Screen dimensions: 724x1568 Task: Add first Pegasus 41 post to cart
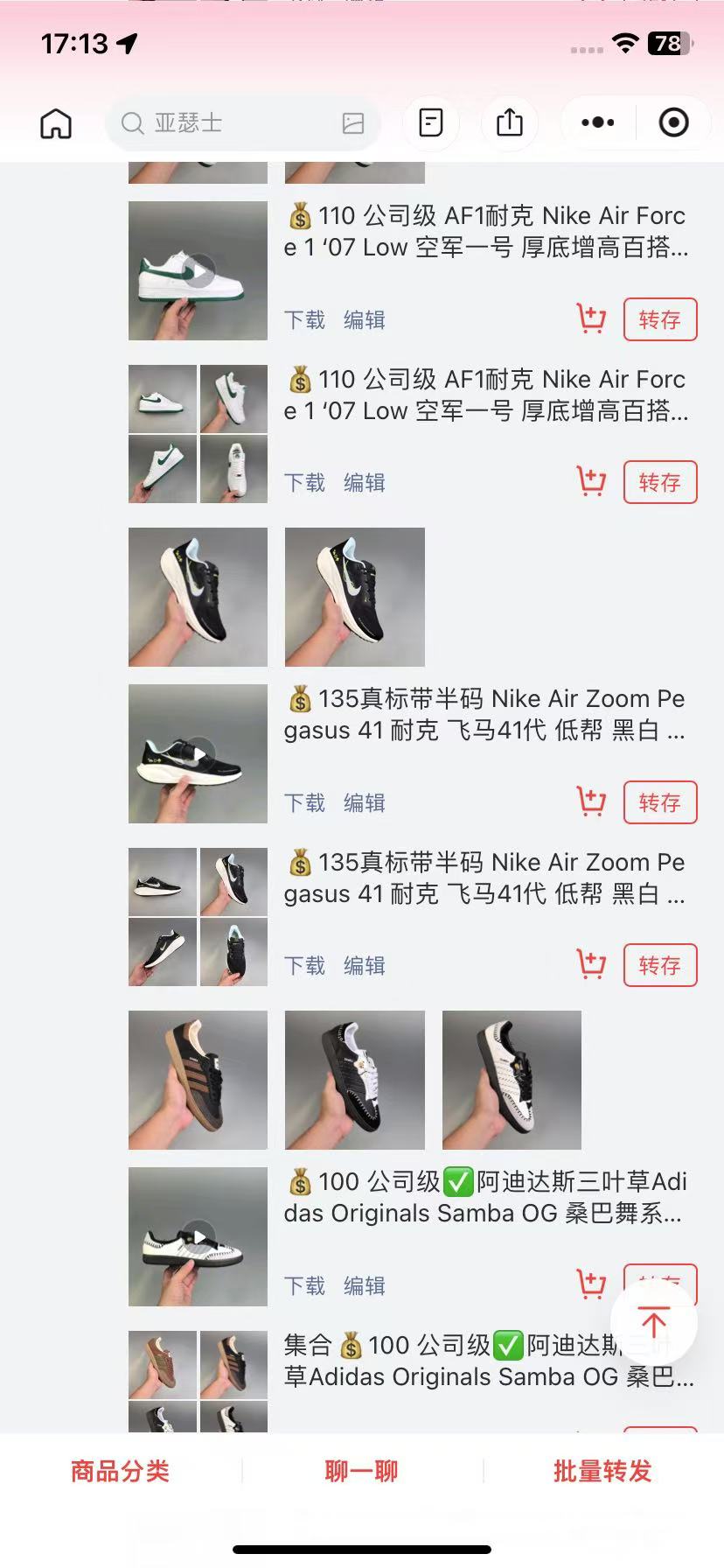[592, 802]
